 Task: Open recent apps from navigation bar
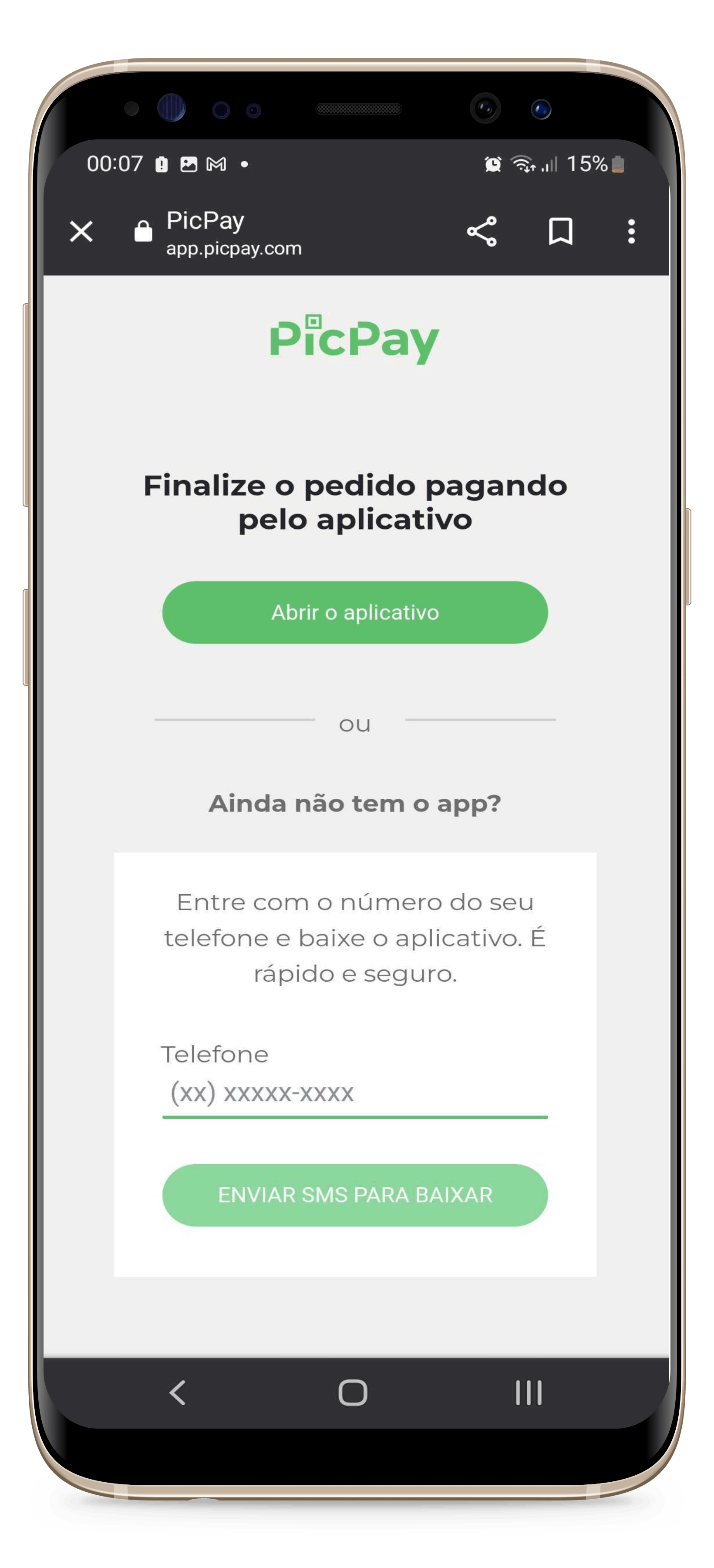pyautogui.click(x=528, y=1392)
